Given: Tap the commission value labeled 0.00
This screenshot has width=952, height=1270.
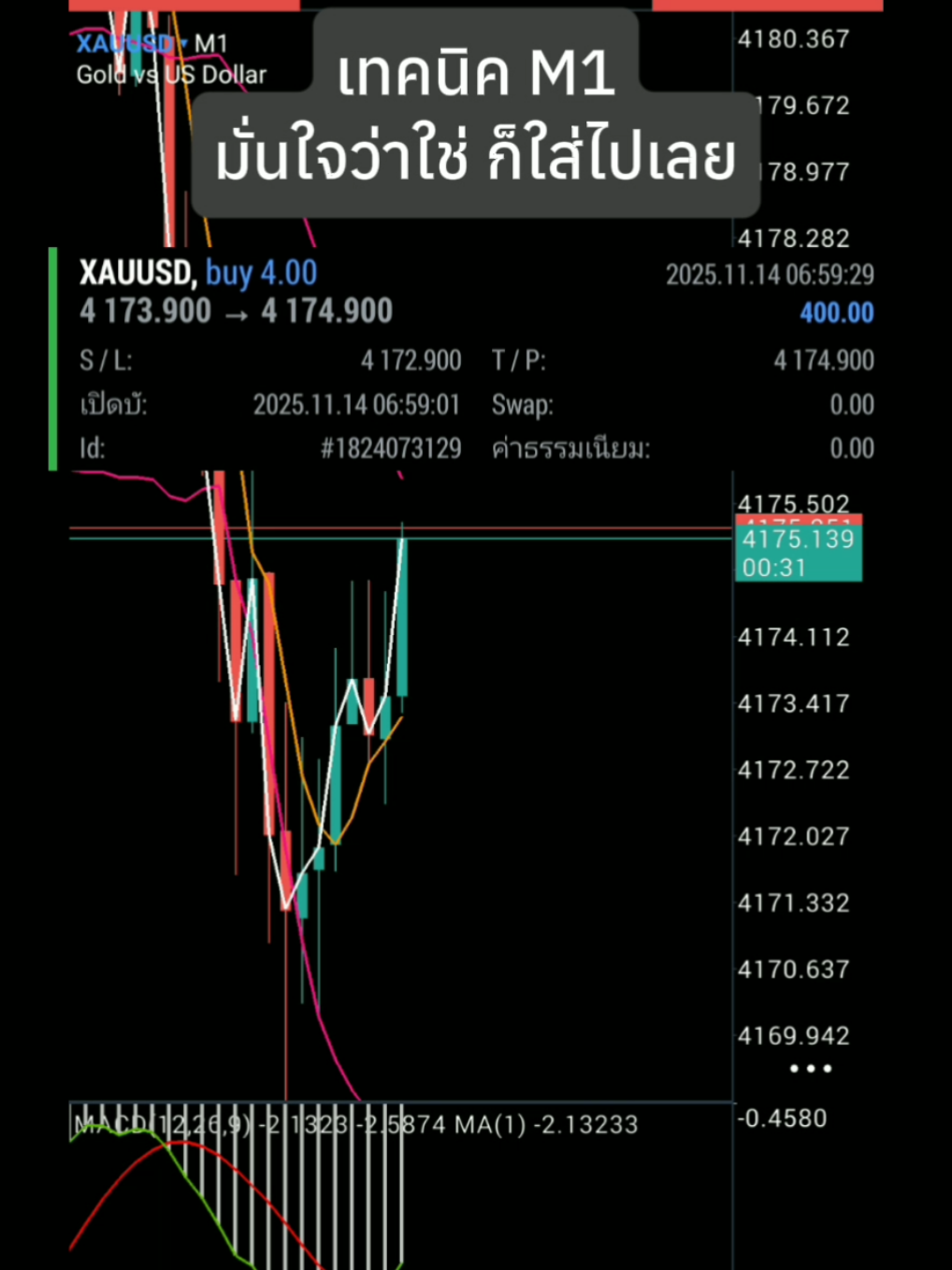Looking at the screenshot, I should (x=852, y=449).
